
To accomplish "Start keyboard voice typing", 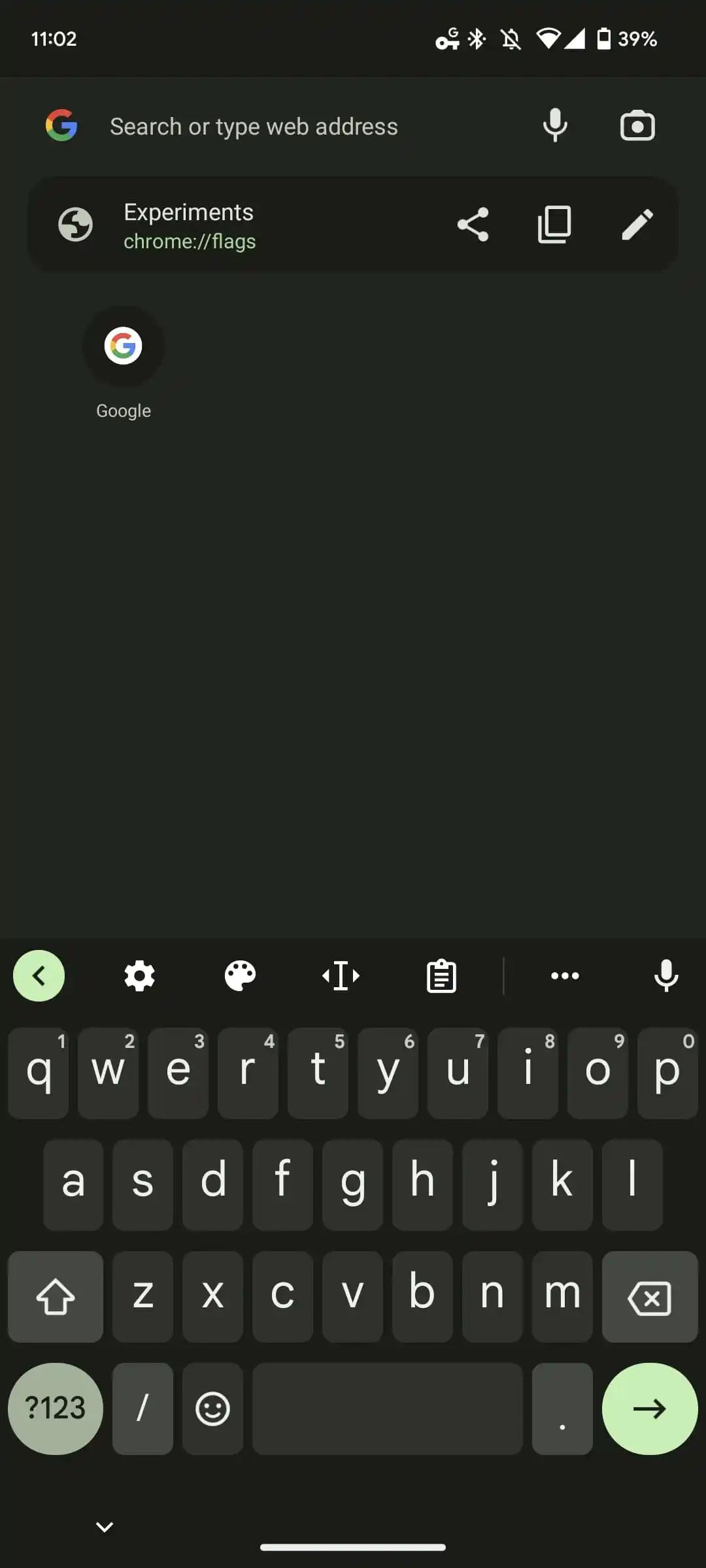I will (666, 975).
